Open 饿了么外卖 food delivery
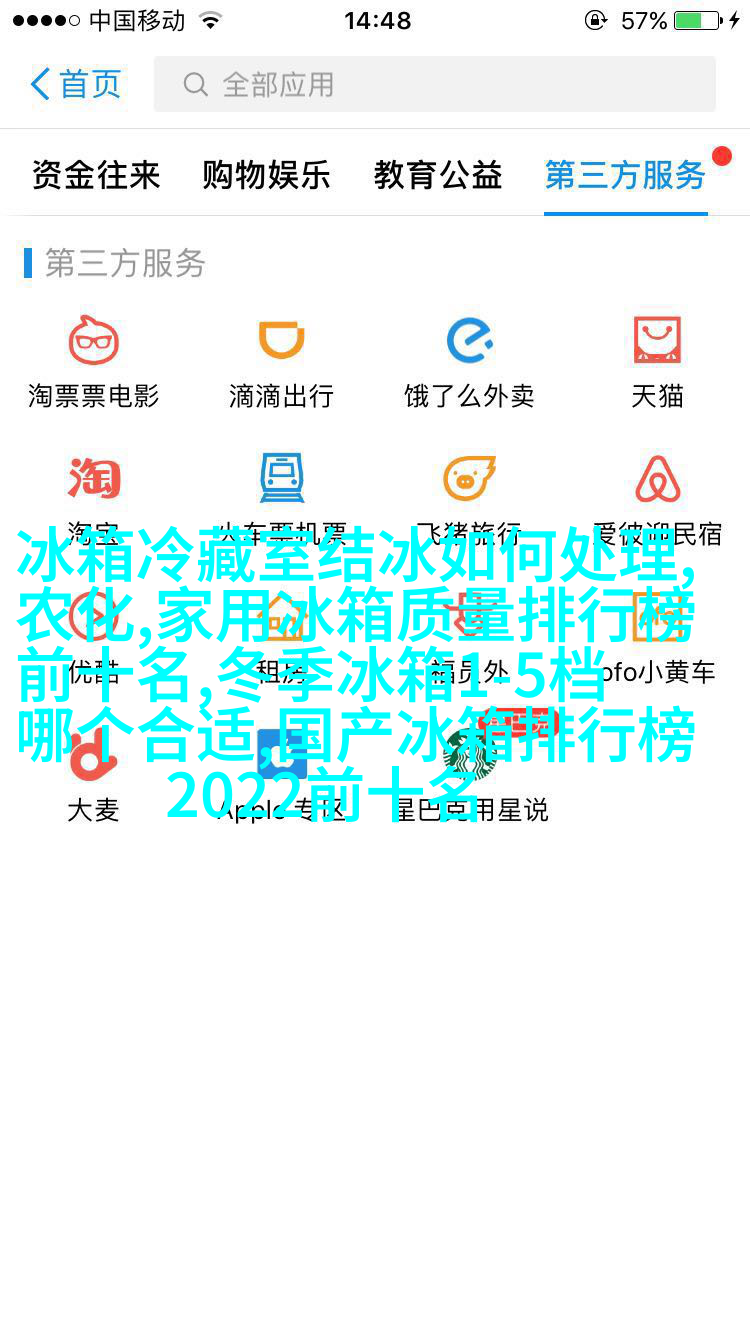This screenshot has width=750, height=1334. pos(469,360)
